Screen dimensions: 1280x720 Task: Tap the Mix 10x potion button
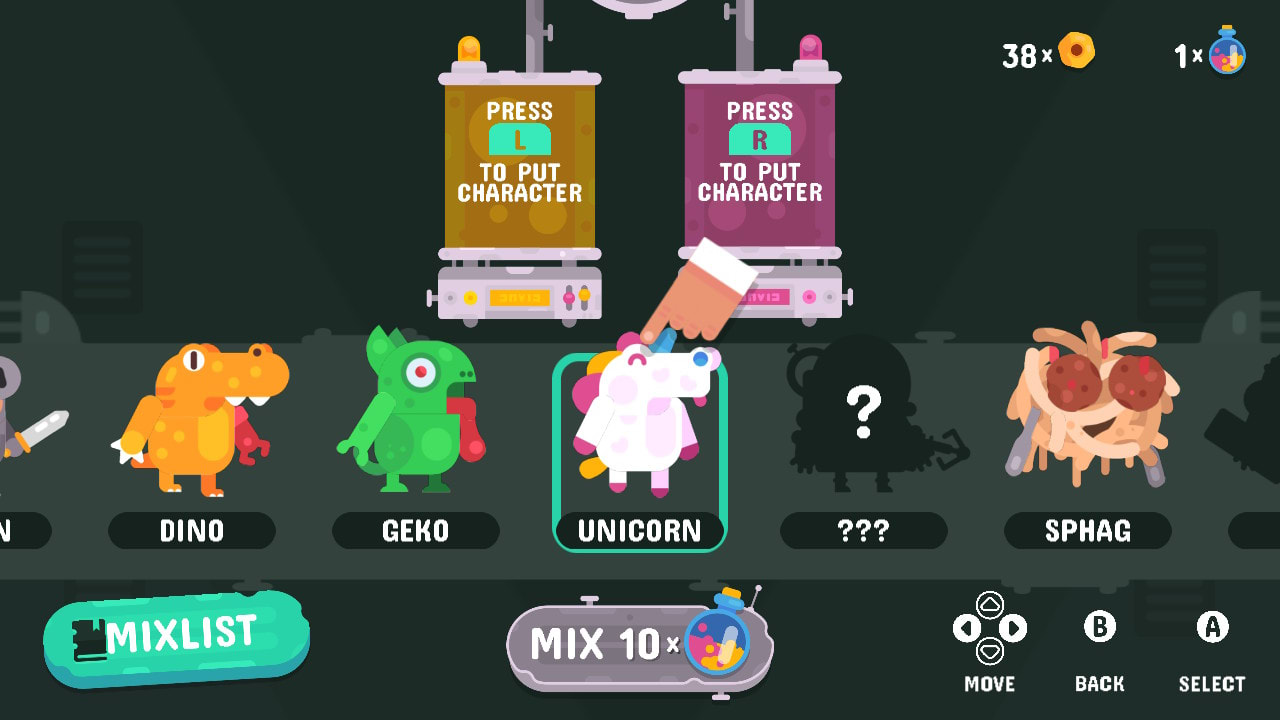point(640,645)
